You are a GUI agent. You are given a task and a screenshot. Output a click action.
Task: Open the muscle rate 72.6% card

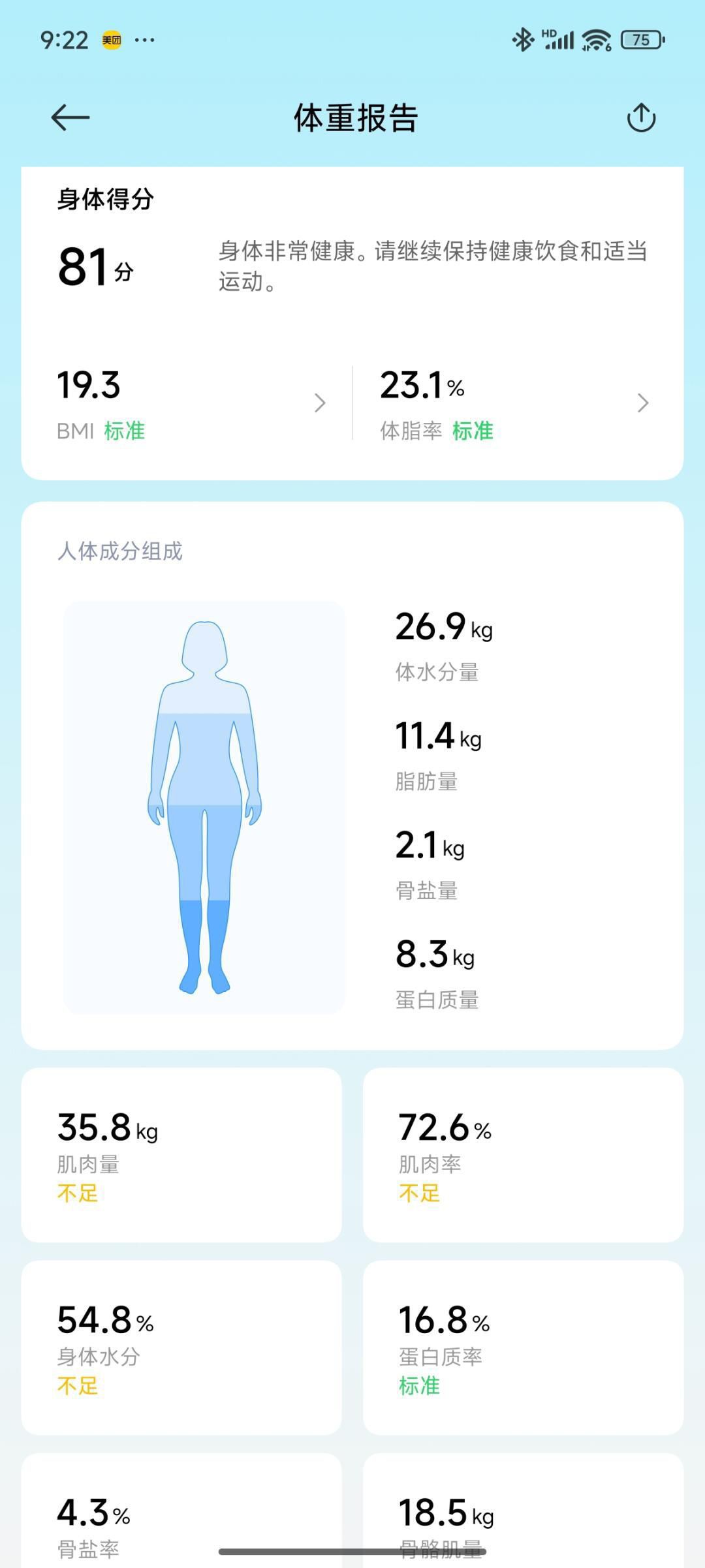(523, 1155)
